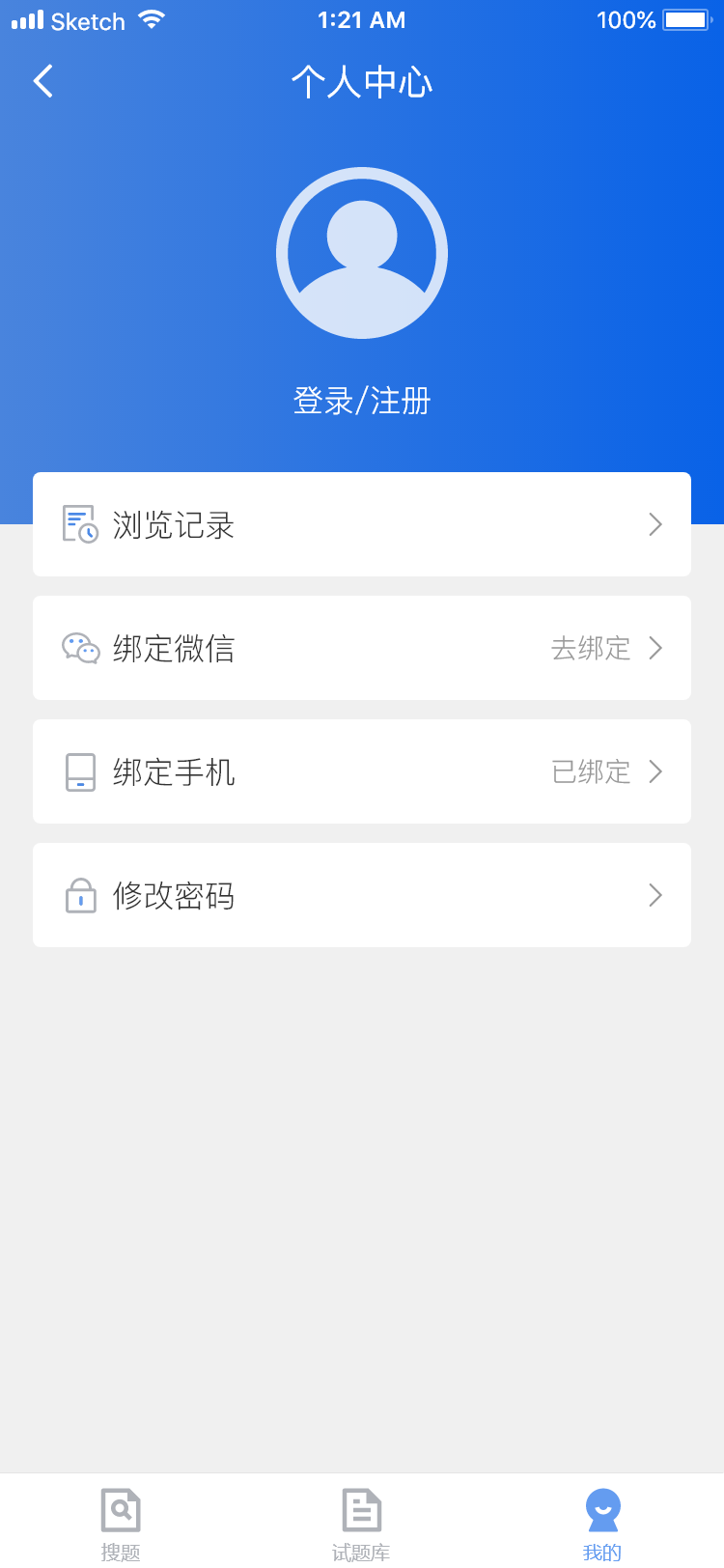Open 登录/注册 to sign in
Viewport: 724px width, 1568px height.
click(362, 401)
